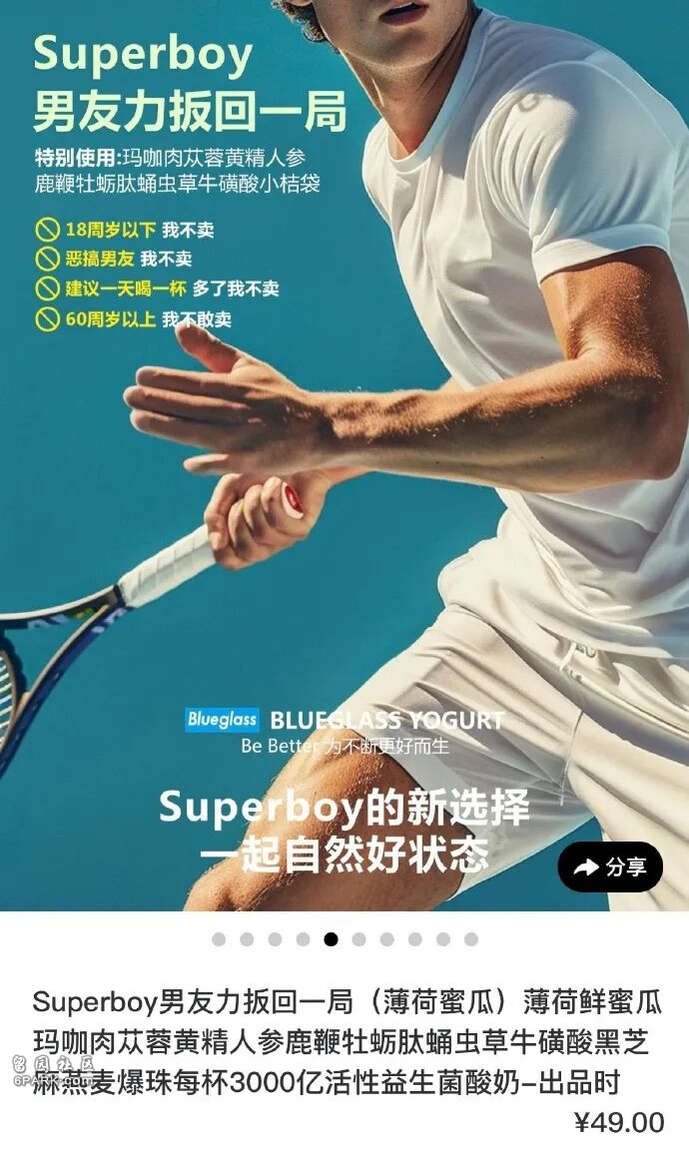Open the Superboy product banner image
689x1153 pixels.
(x=344, y=450)
